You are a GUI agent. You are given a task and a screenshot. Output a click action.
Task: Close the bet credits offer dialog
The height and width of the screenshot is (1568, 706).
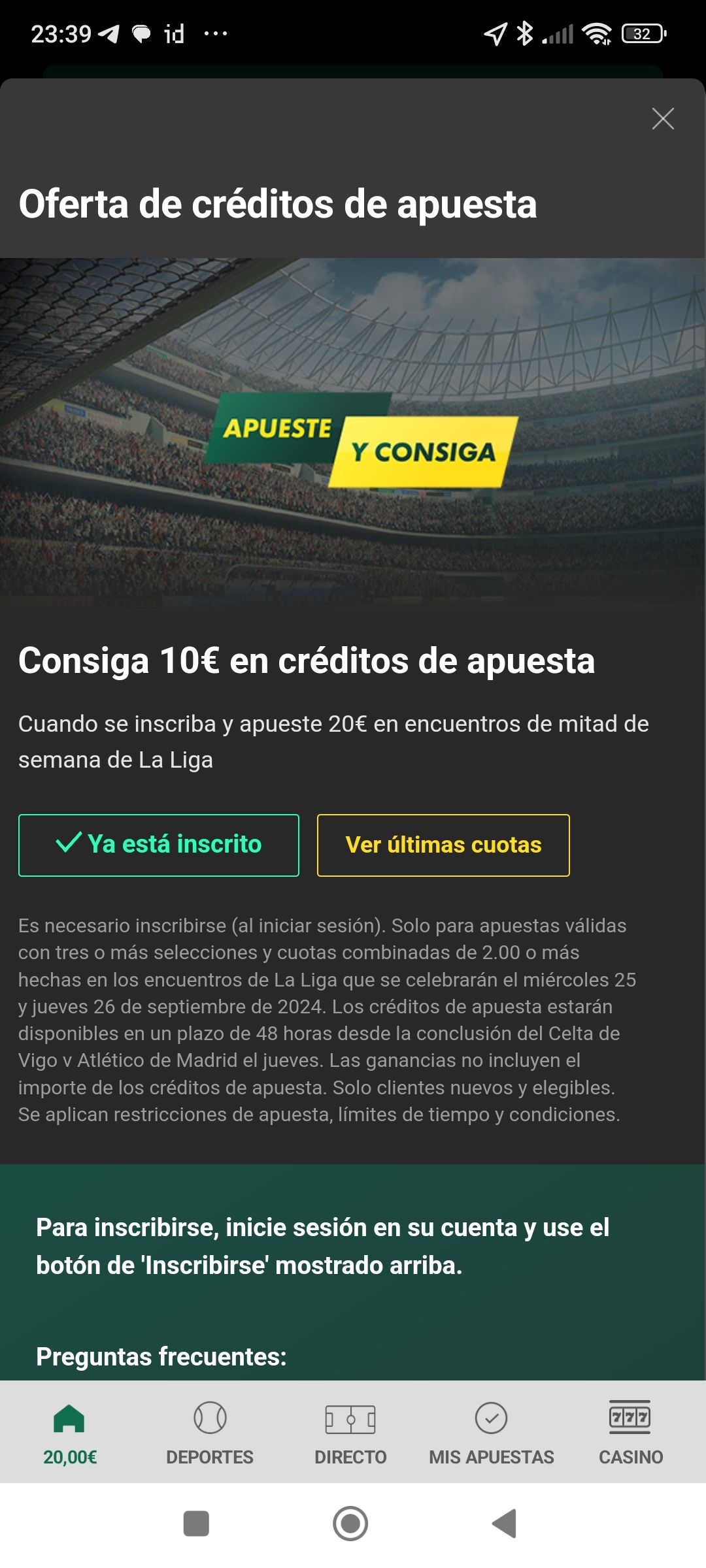click(663, 119)
